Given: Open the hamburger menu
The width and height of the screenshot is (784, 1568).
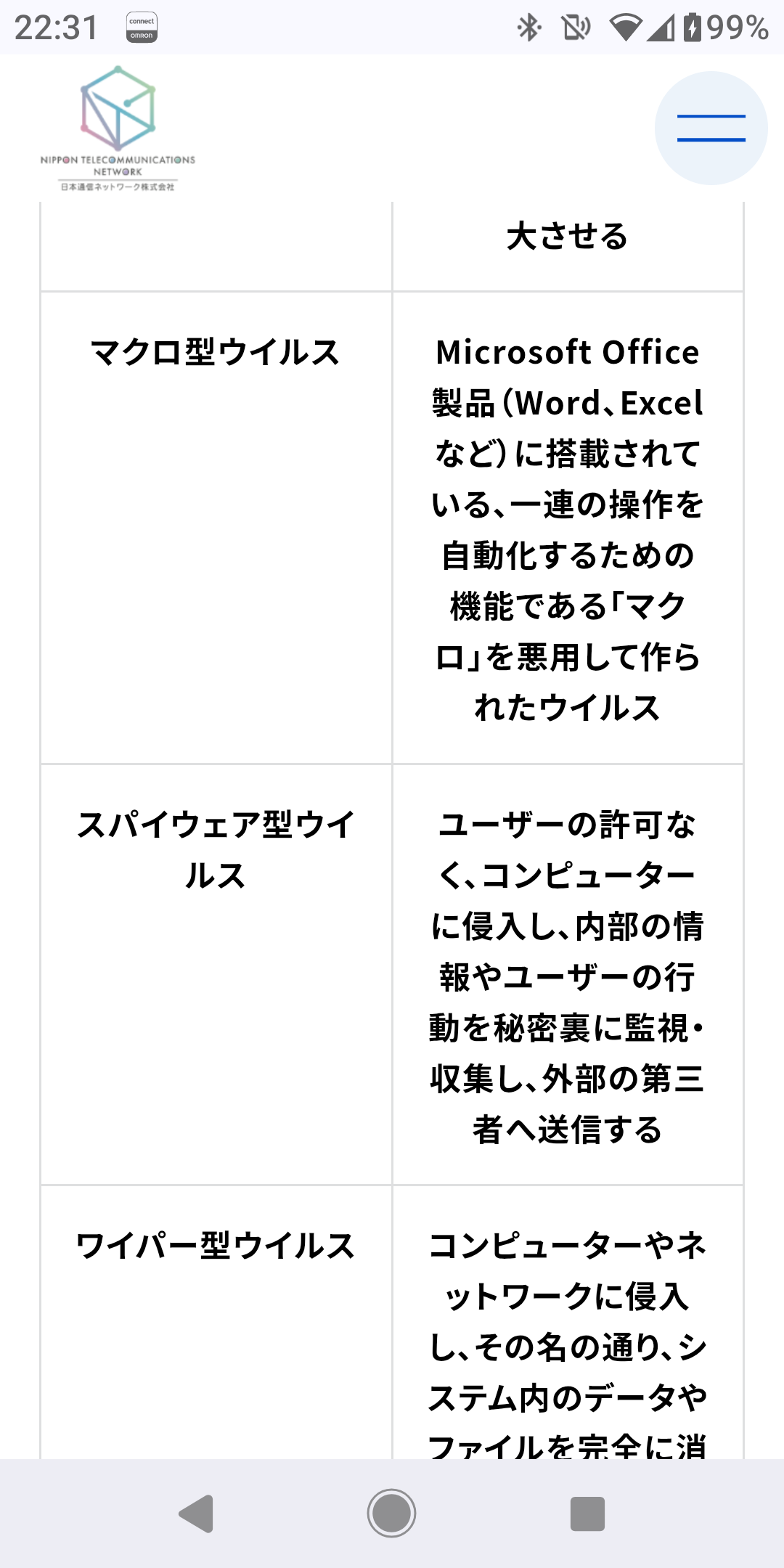Looking at the screenshot, I should tap(711, 128).
